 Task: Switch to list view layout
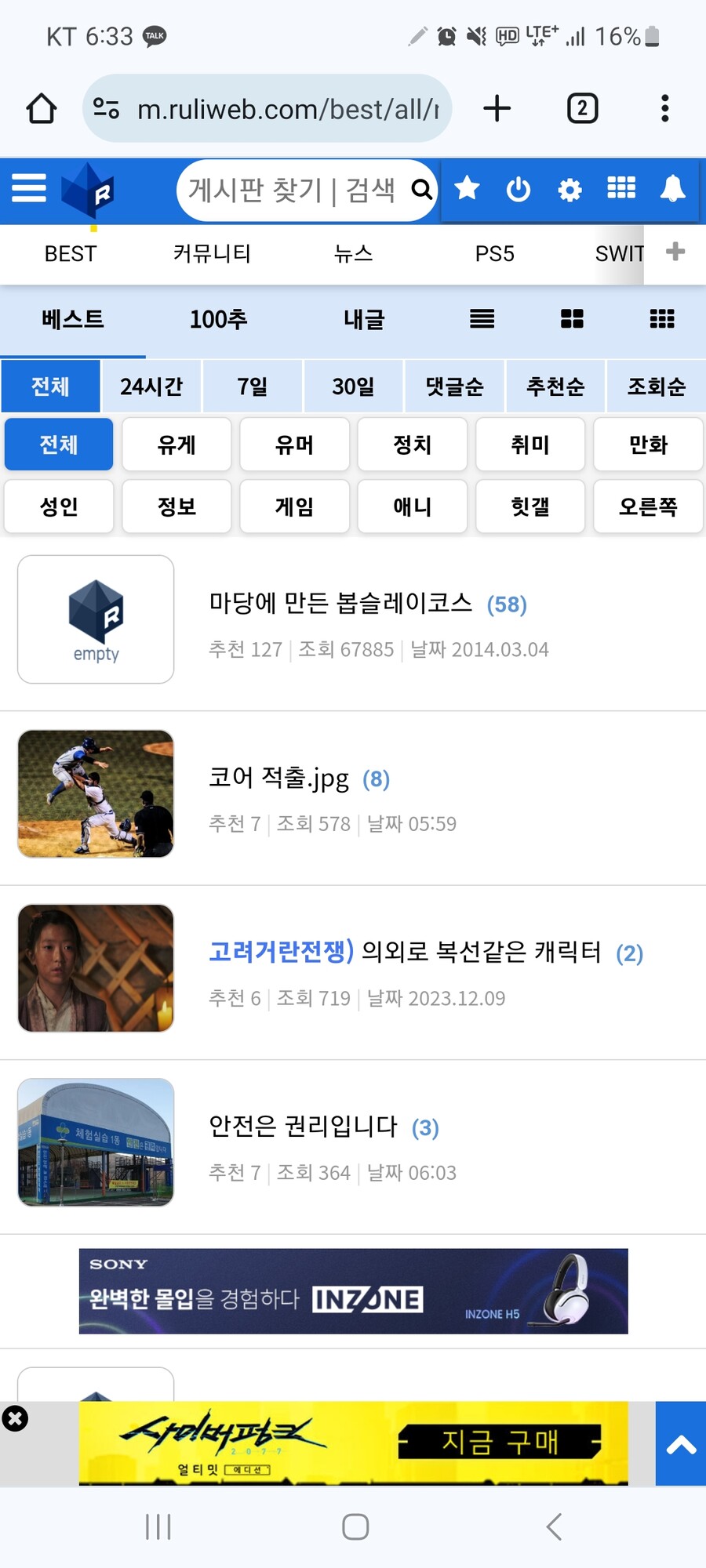click(x=481, y=318)
